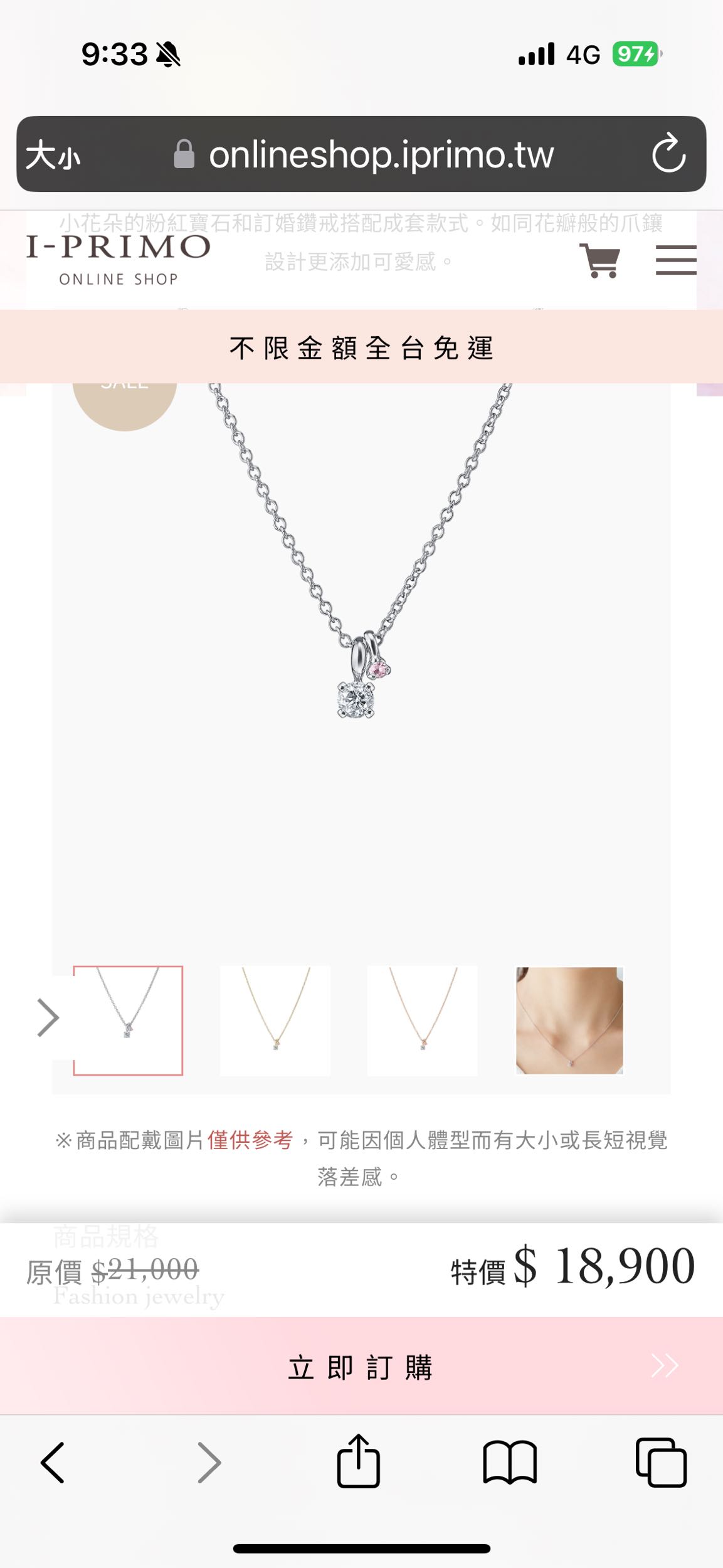
Task: Tap the 不限金額全台免運 banner
Action: (361, 349)
